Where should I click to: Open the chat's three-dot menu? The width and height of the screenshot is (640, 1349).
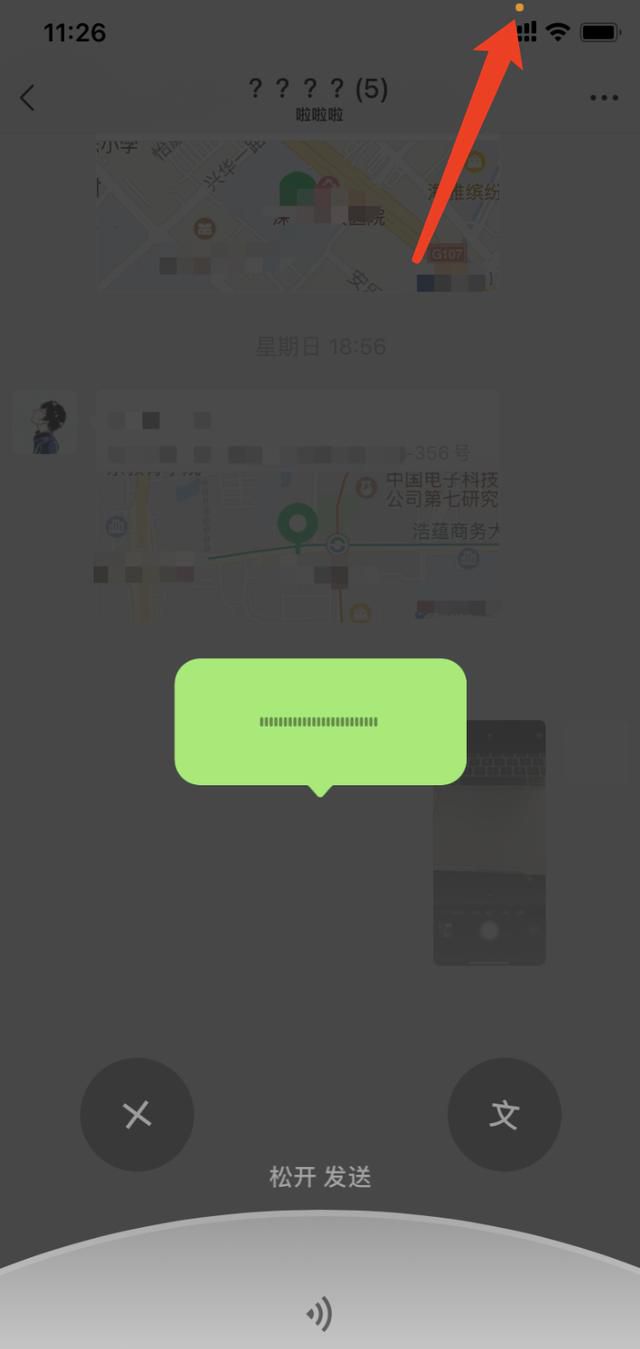click(605, 98)
